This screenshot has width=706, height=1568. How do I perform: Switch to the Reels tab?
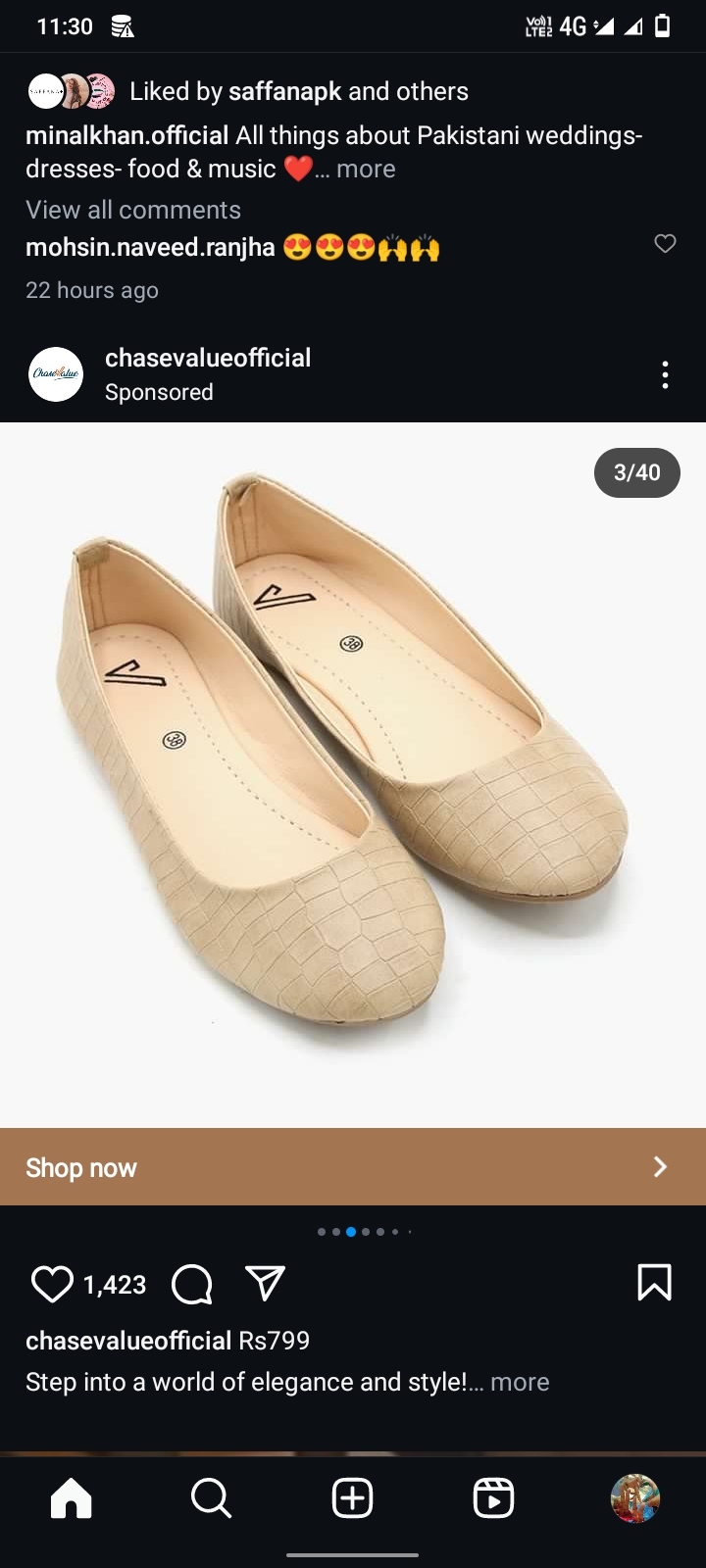pos(493,1498)
